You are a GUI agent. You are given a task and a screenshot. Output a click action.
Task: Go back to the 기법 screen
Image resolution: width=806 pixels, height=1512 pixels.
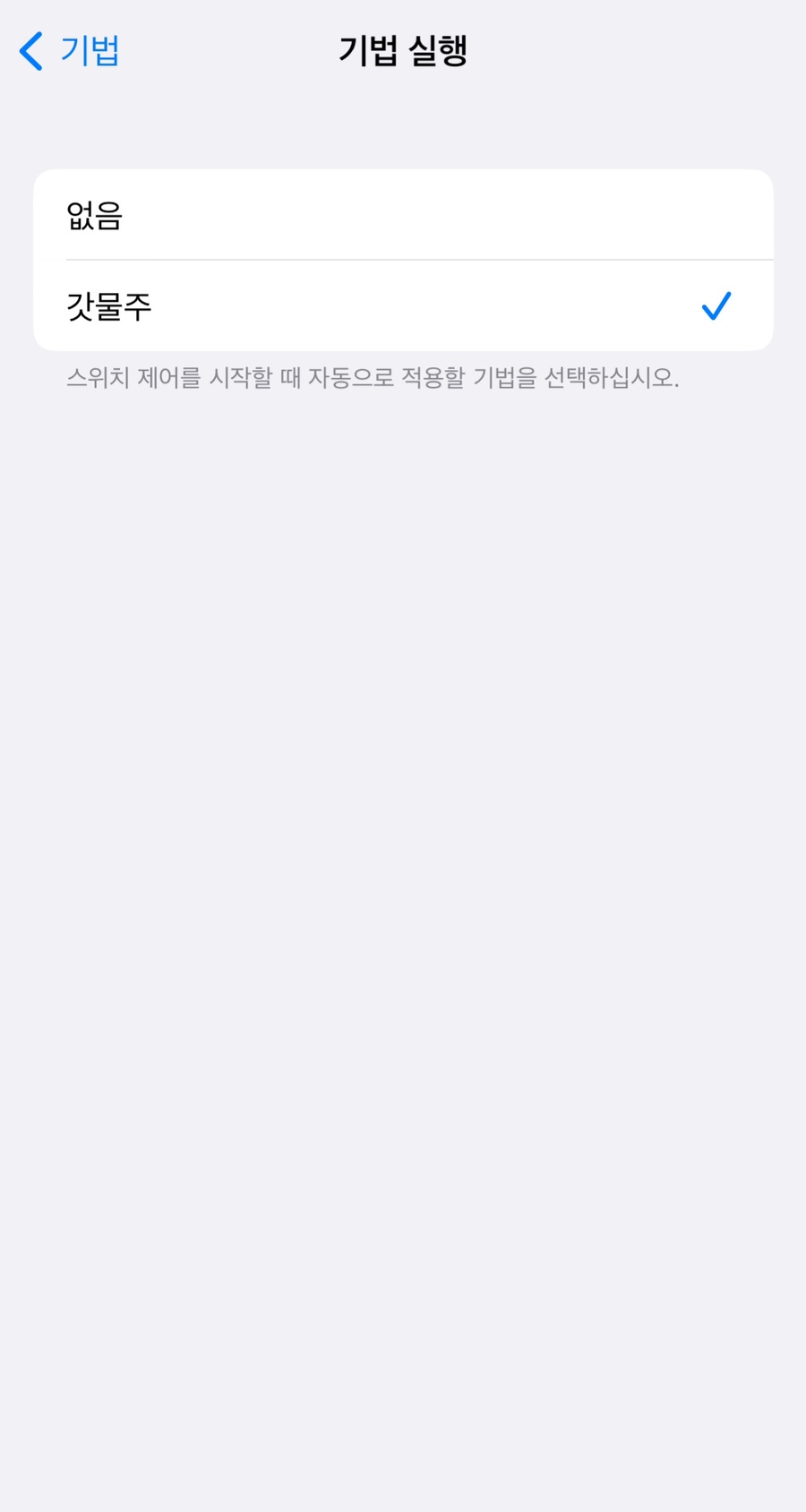coord(69,51)
